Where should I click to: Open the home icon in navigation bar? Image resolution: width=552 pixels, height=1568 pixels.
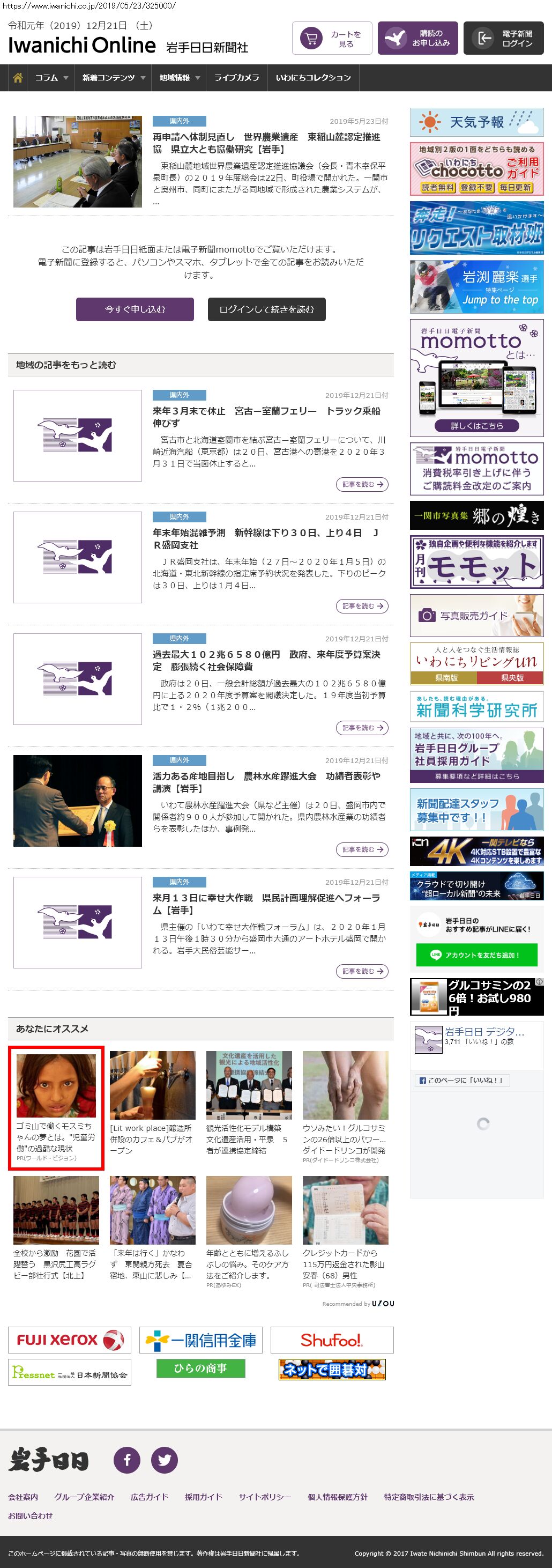[18, 78]
